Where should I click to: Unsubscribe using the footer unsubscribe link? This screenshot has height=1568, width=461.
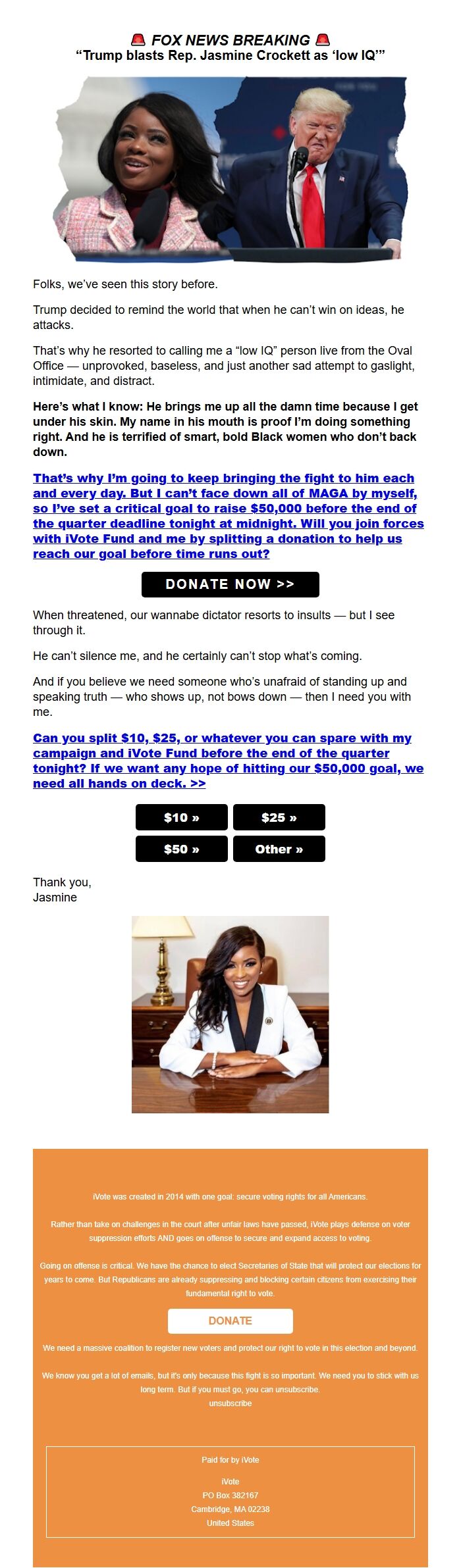tap(230, 1403)
